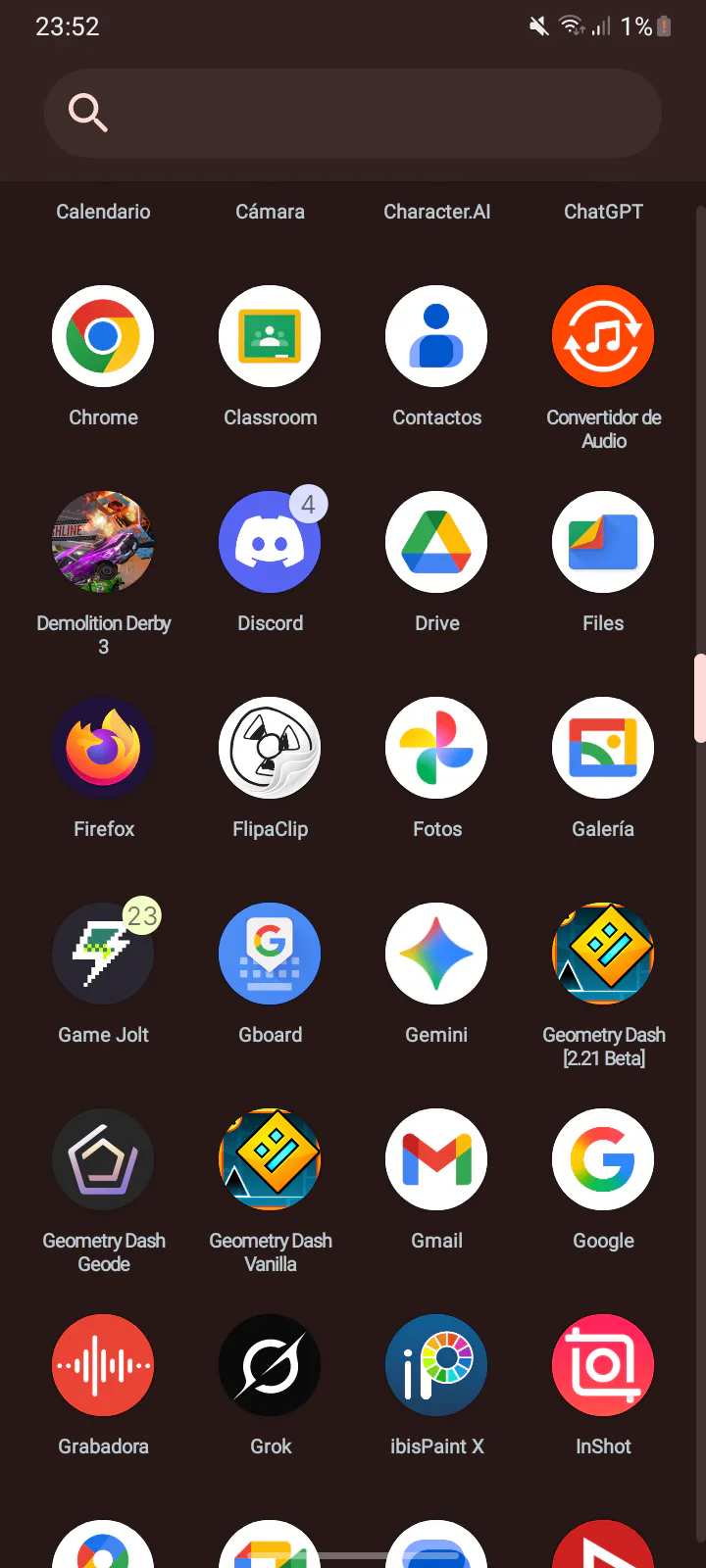
Task: Launch Game Jolt
Action: (103, 954)
